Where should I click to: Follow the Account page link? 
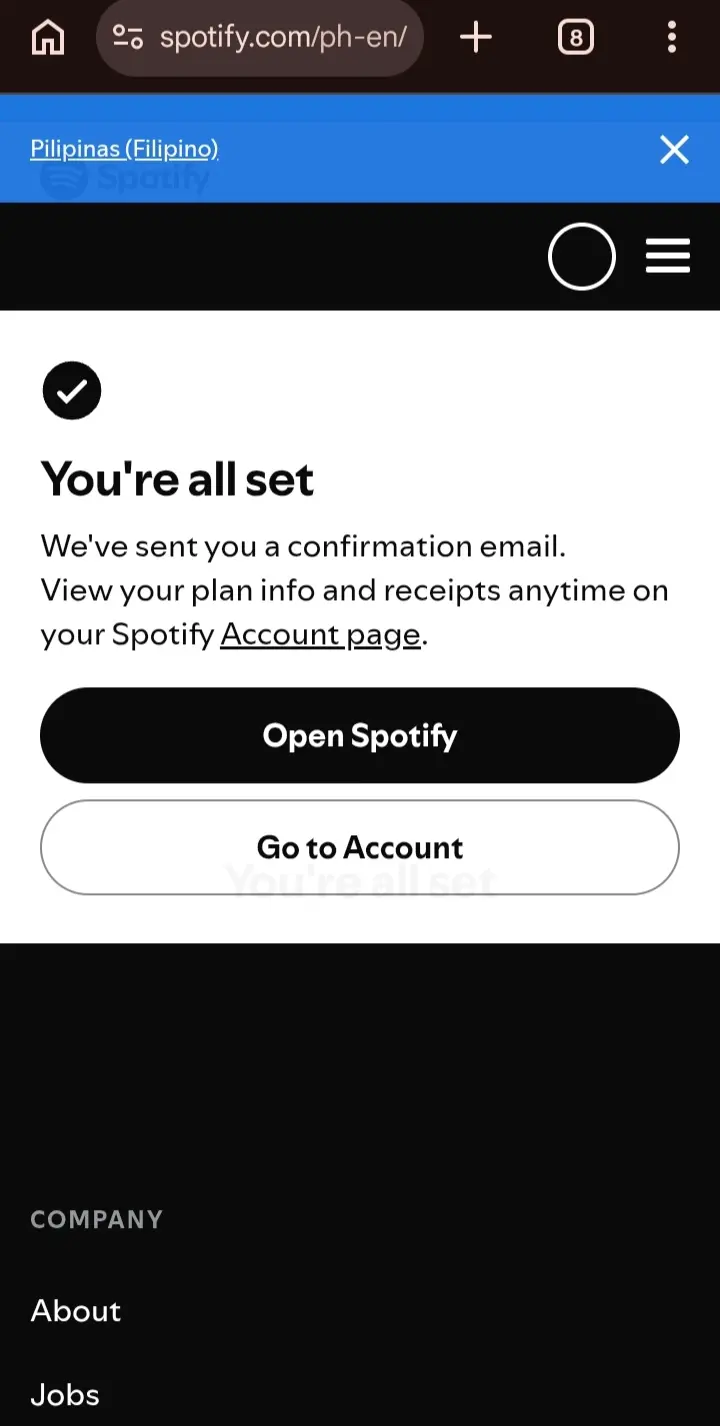coord(320,635)
